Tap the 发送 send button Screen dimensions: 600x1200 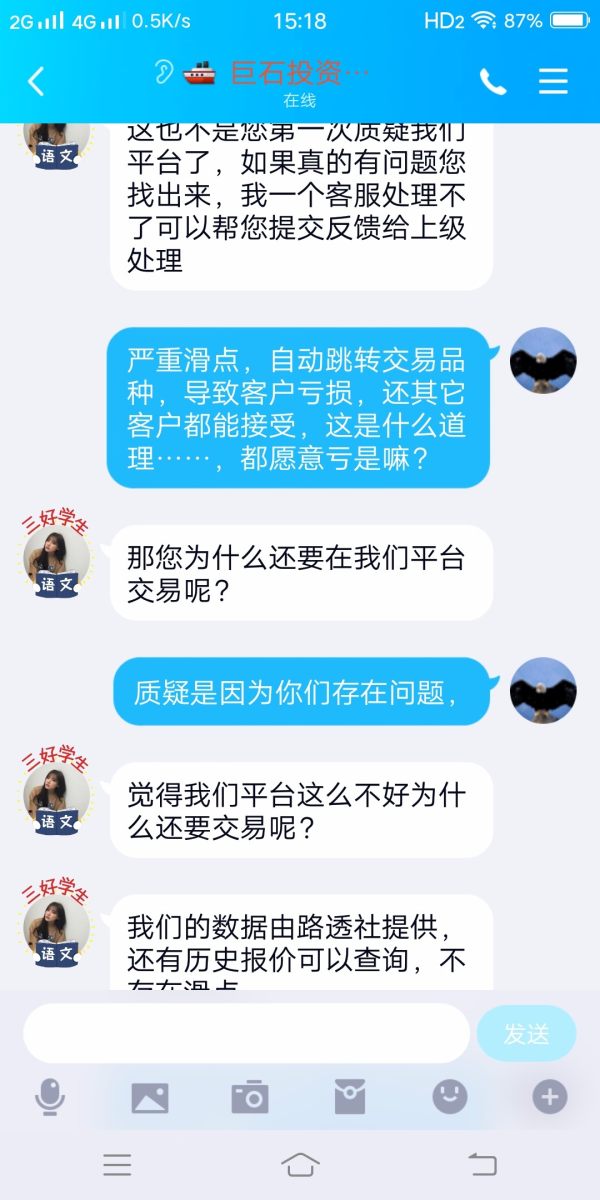pyautogui.click(x=526, y=1033)
